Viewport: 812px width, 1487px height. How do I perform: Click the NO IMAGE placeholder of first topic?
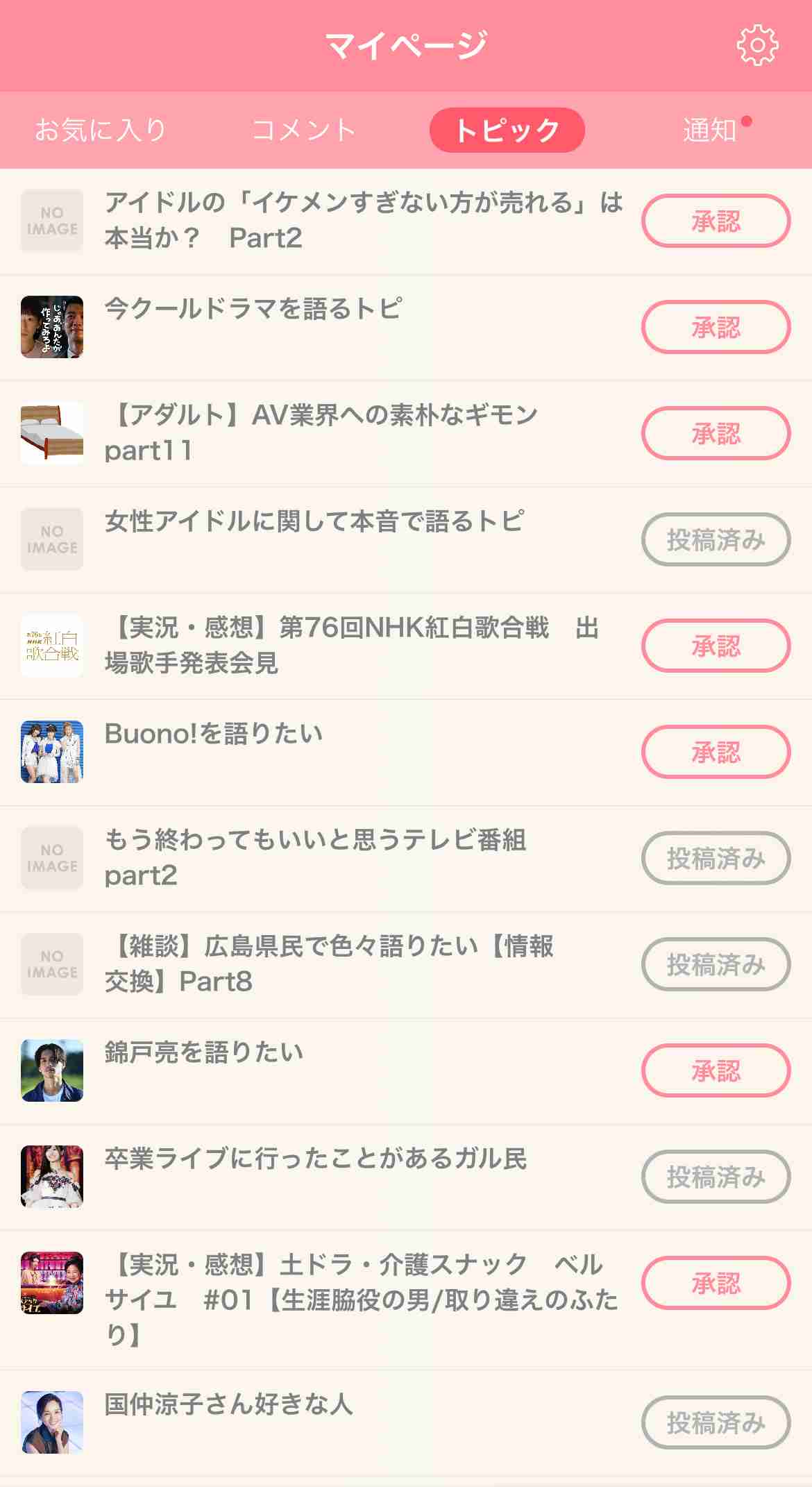(51, 221)
